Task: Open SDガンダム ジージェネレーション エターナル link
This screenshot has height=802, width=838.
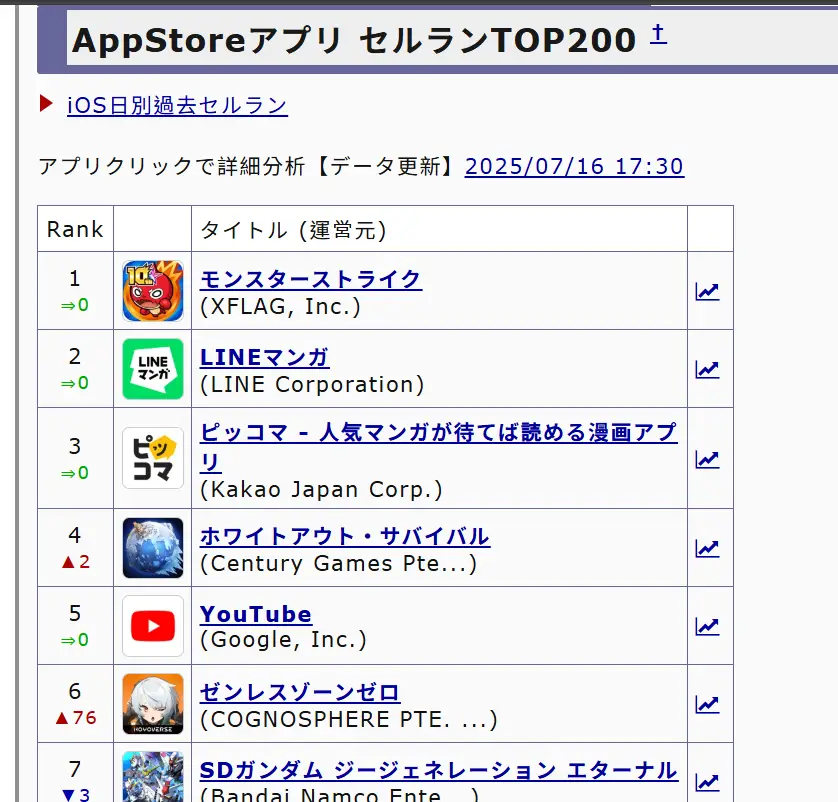Action: [438, 771]
